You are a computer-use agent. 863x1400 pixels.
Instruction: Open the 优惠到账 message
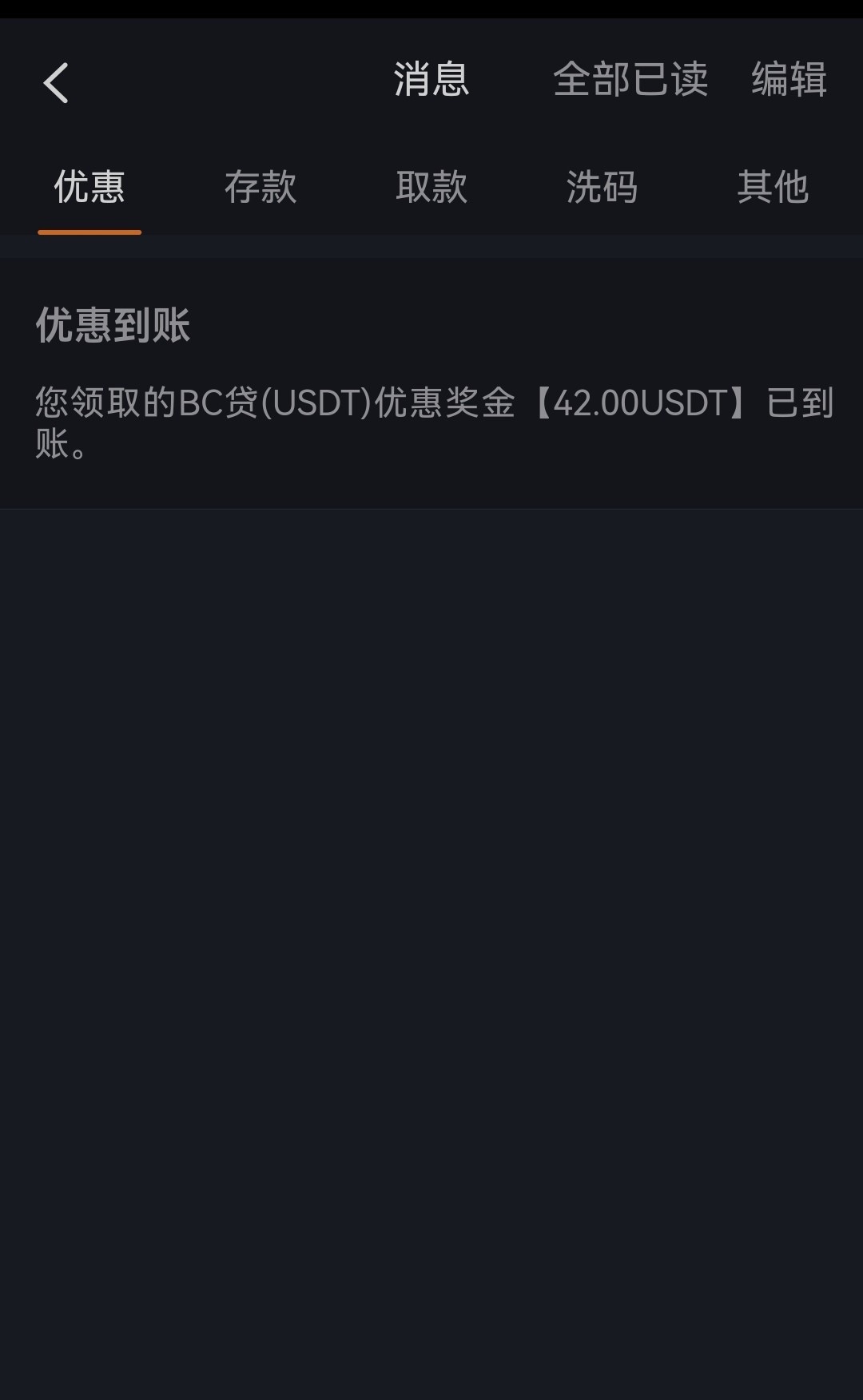point(431,383)
